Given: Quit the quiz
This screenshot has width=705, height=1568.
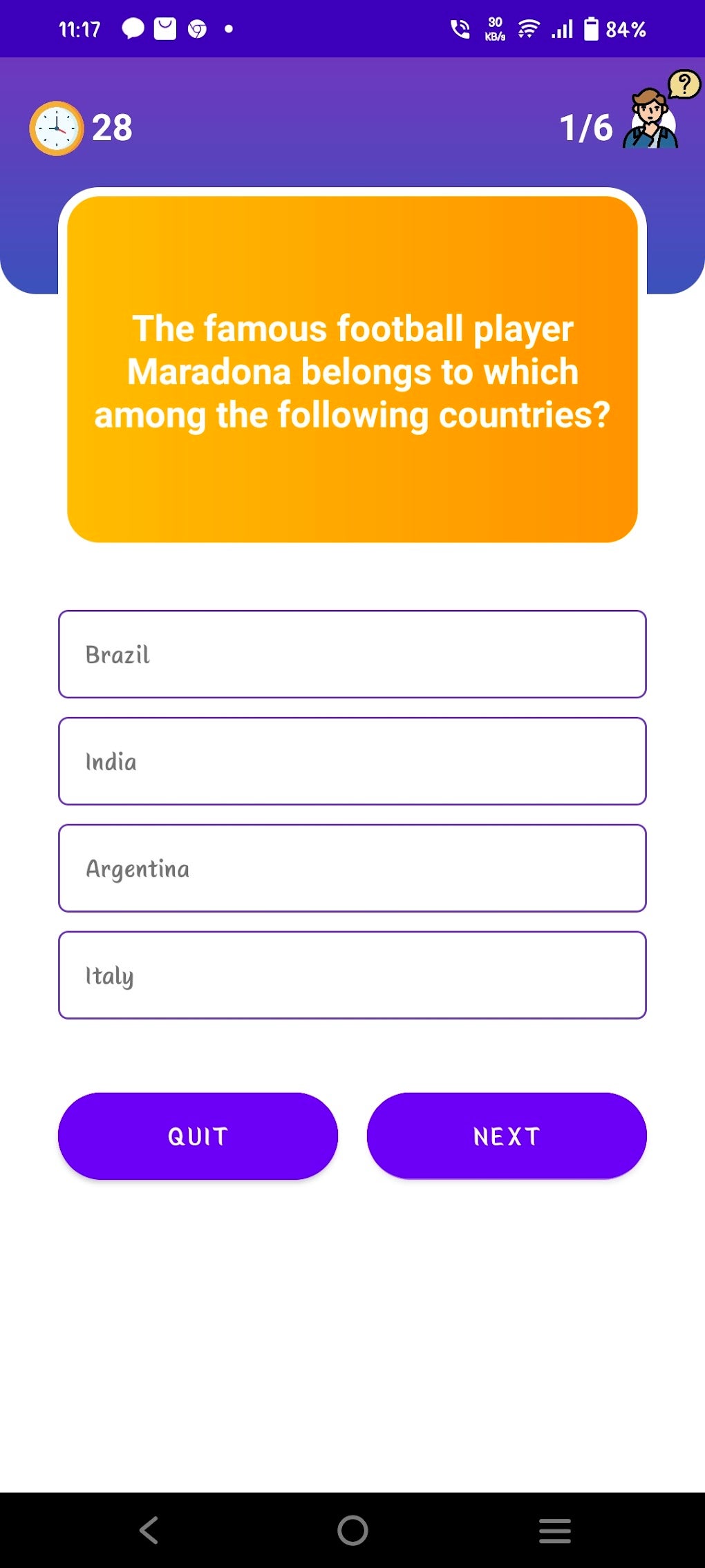Looking at the screenshot, I should point(198,1136).
